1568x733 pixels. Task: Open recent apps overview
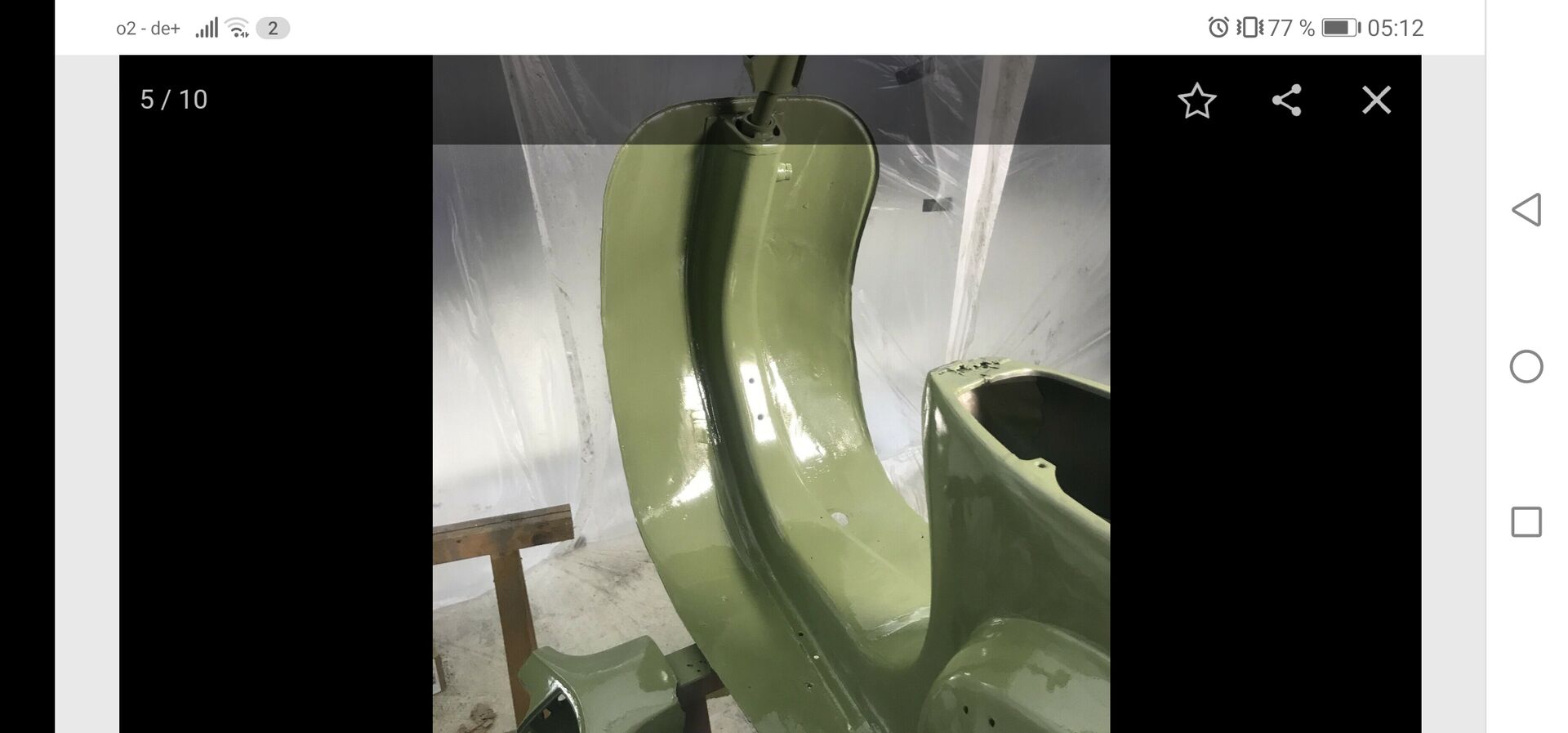coord(1526,521)
